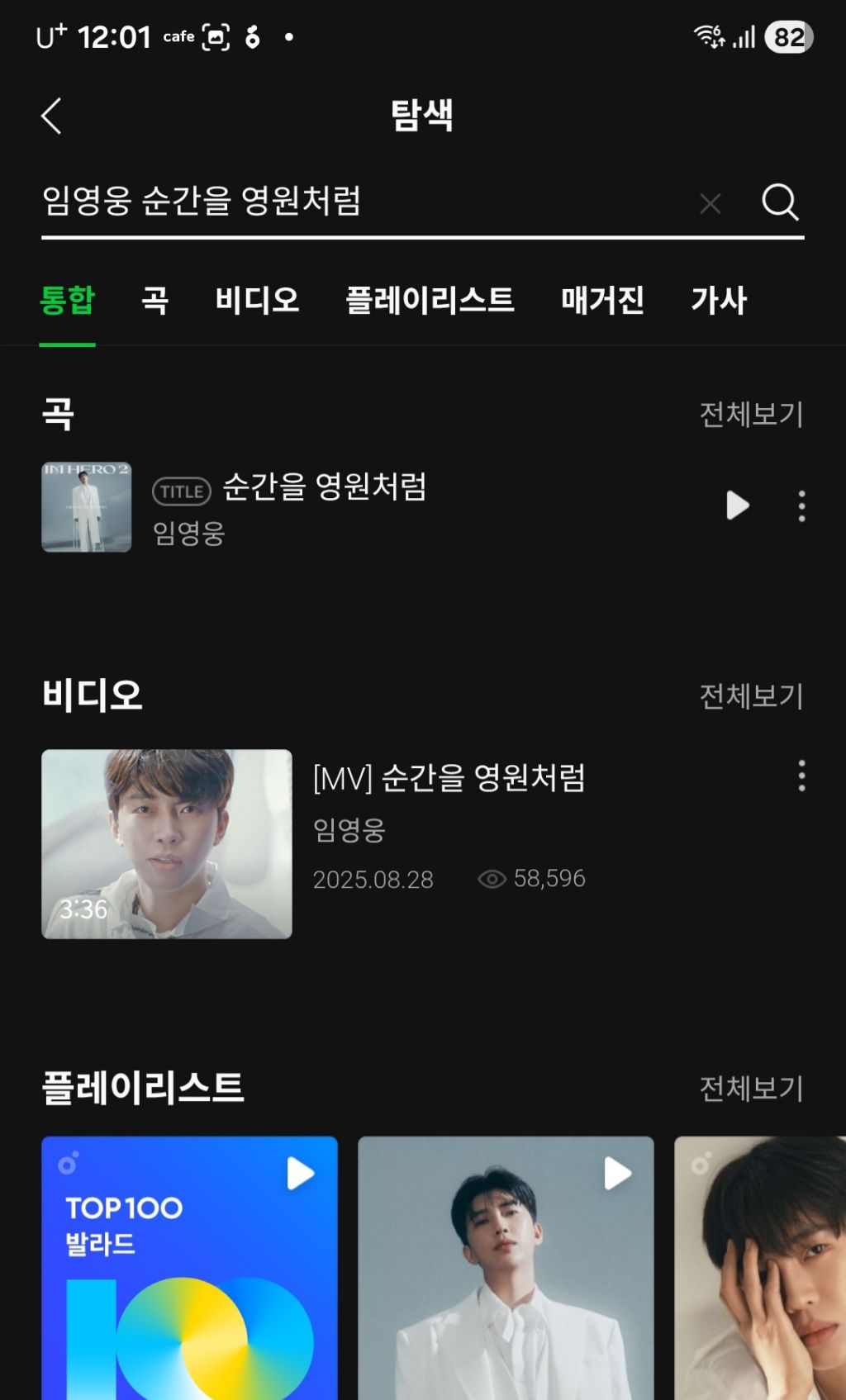Switch to the 곡 tab
Viewport: 846px width, 1400px height.
(x=155, y=301)
